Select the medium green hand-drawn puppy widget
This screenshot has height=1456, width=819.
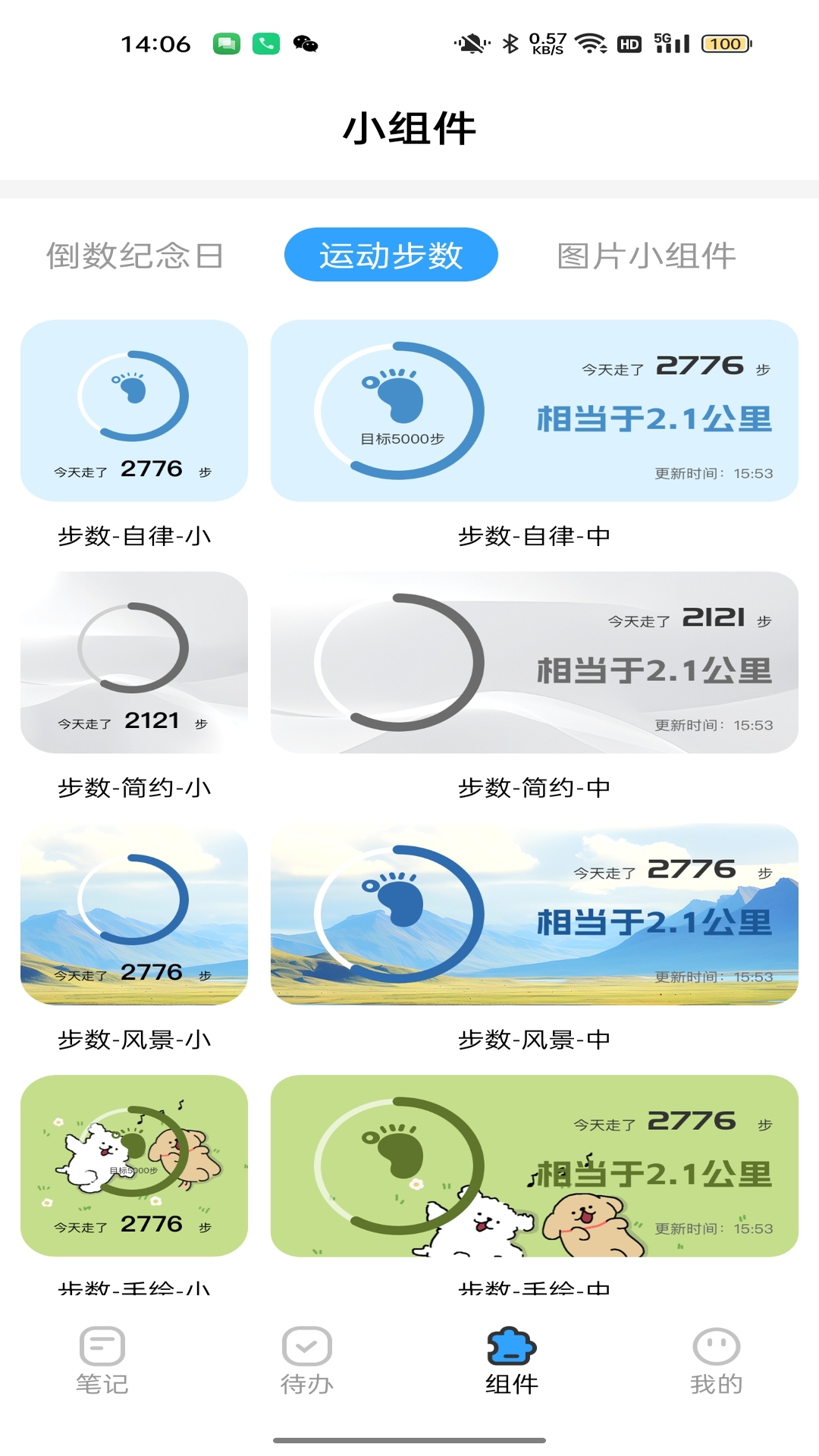coord(534,1166)
